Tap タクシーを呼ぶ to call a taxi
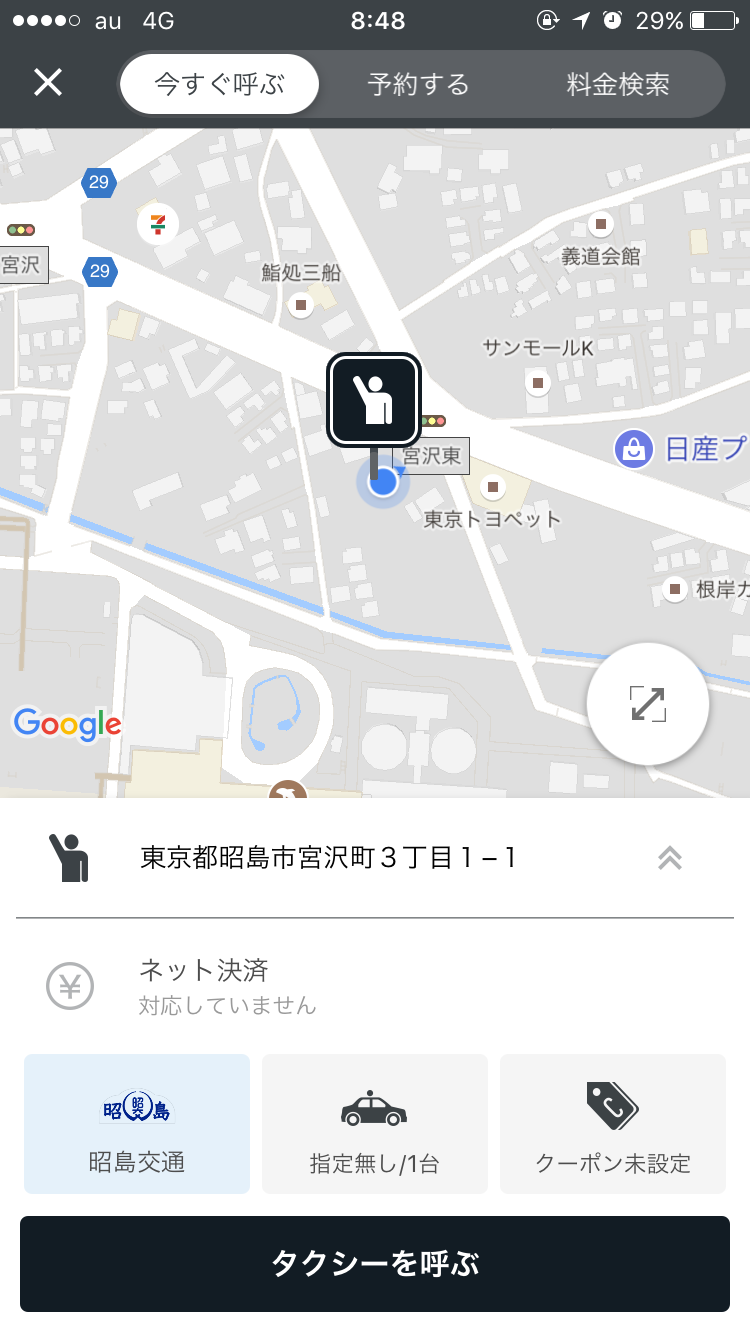This screenshot has height=1334, width=750. click(x=375, y=1264)
